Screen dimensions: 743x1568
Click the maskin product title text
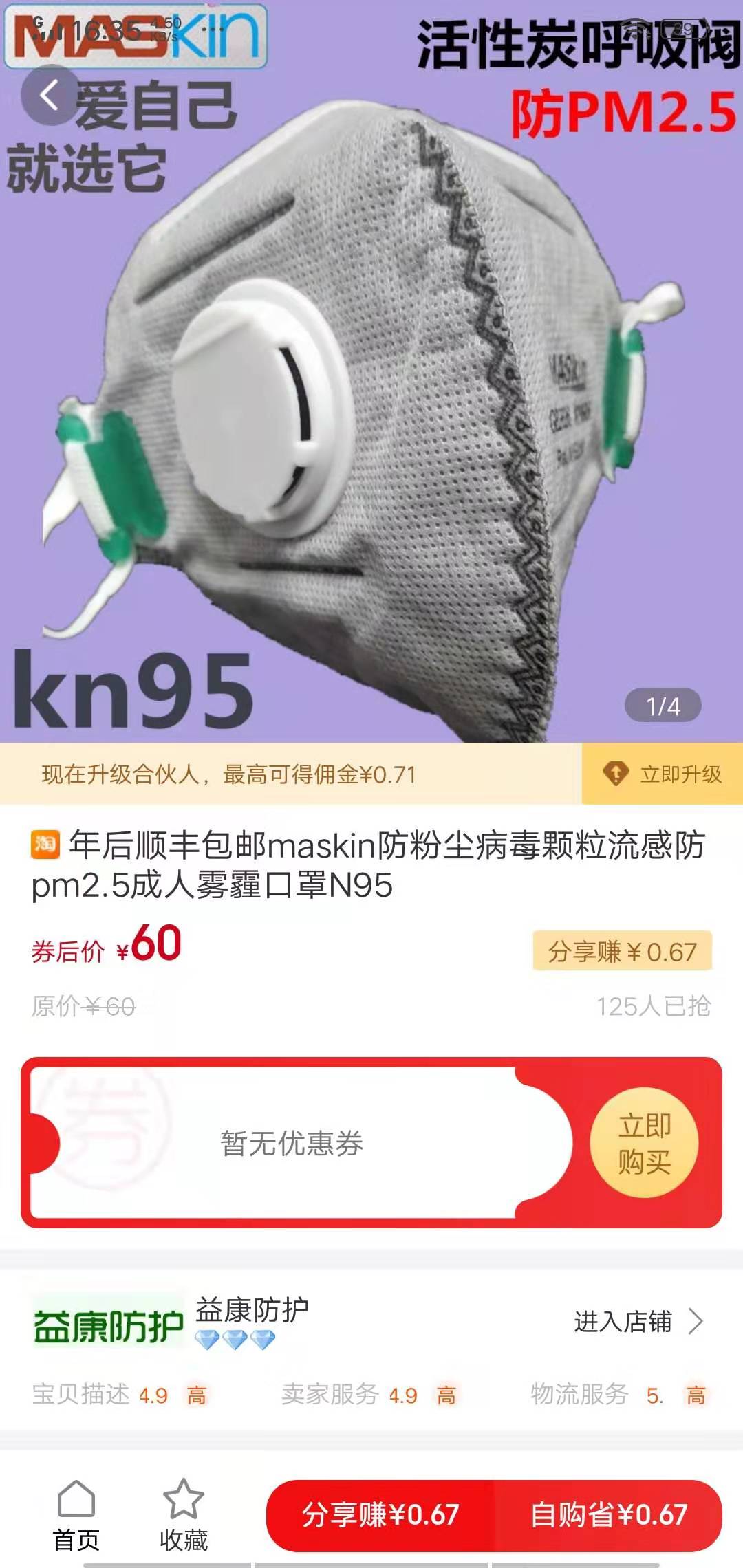click(x=371, y=868)
